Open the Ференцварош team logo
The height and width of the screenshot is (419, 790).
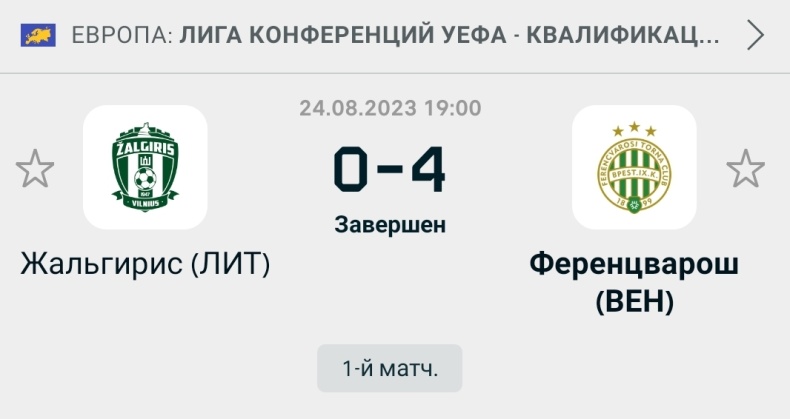pos(634,167)
